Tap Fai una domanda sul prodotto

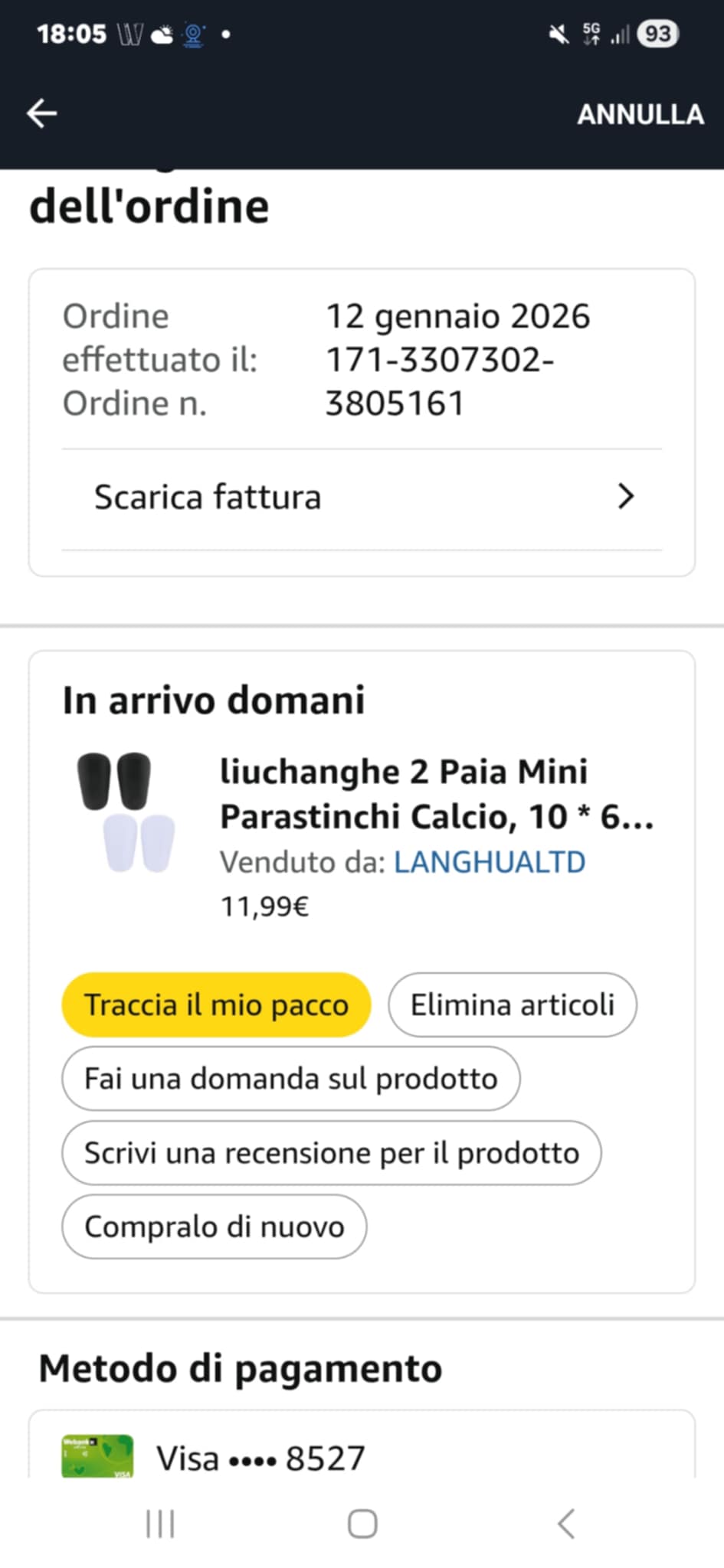point(290,1079)
